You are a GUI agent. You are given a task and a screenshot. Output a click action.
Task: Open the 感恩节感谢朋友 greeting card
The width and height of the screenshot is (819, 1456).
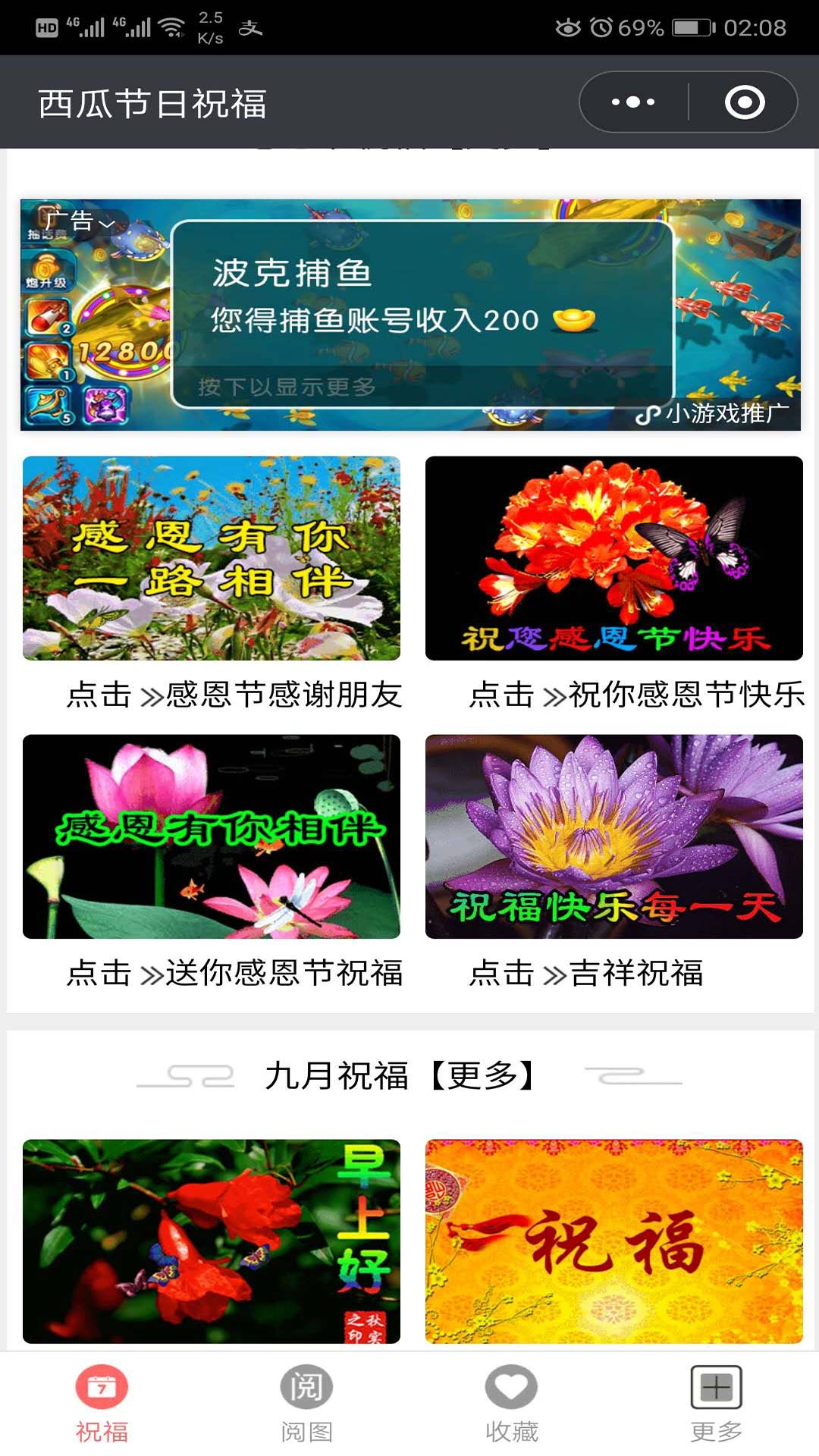point(212,558)
